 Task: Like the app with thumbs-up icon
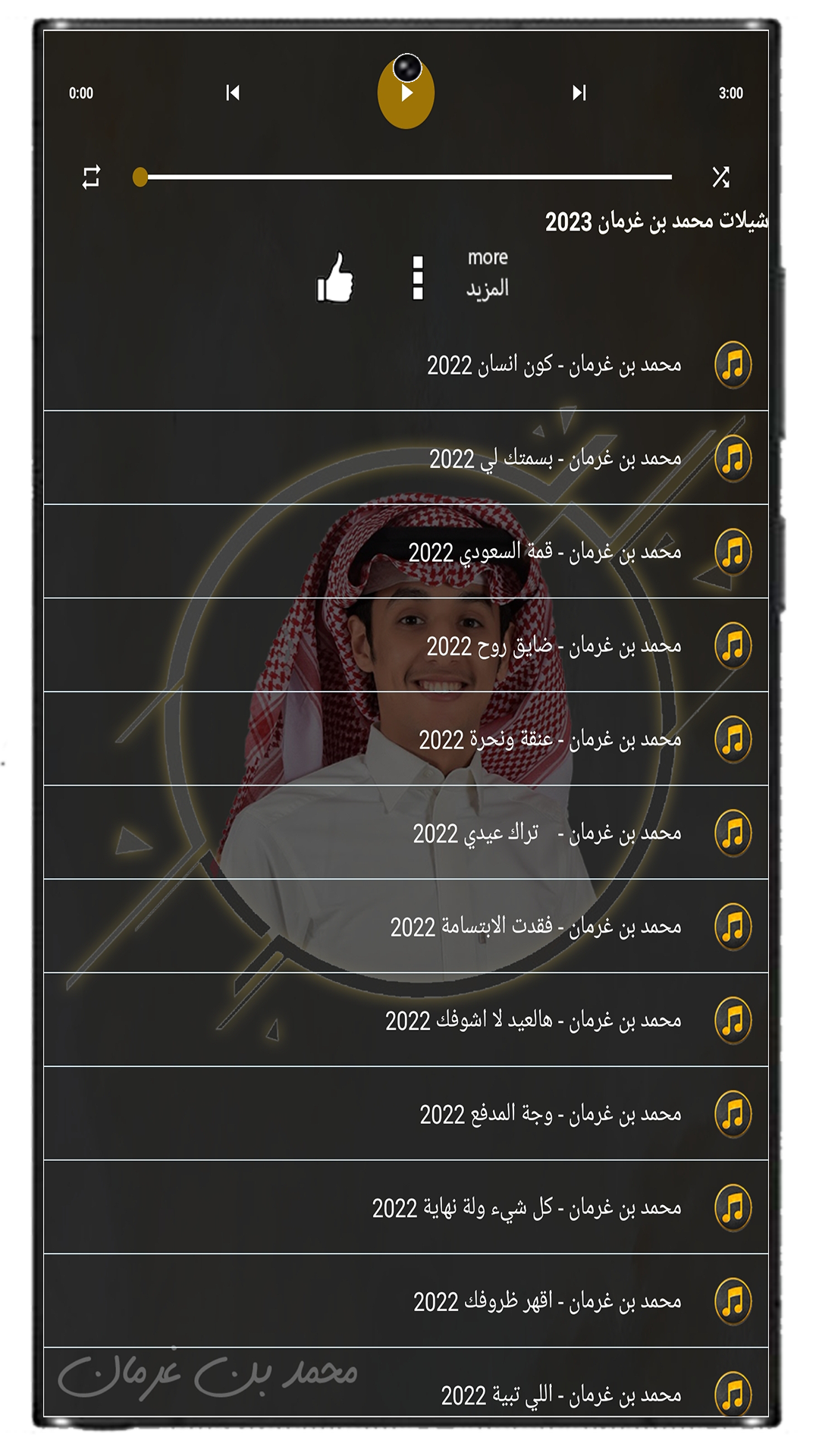tap(335, 278)
